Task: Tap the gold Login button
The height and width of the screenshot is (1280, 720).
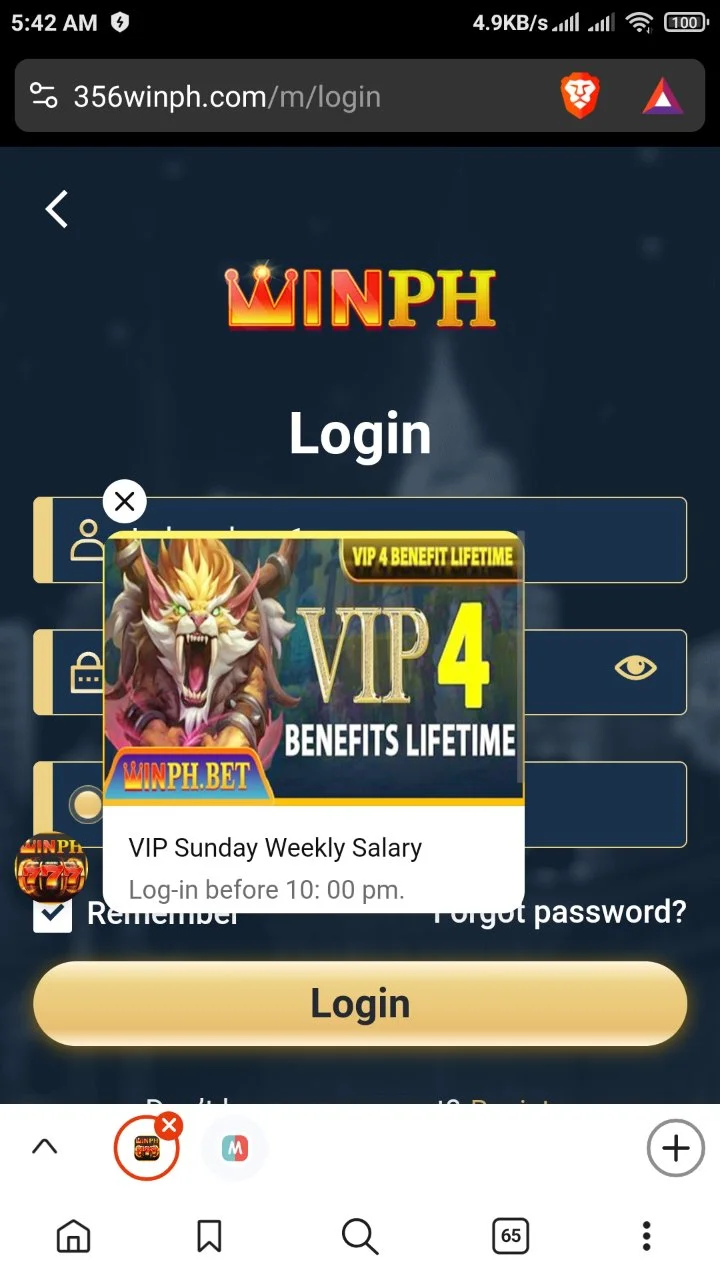Action: pyautogui.click(x=360, y=1004)
